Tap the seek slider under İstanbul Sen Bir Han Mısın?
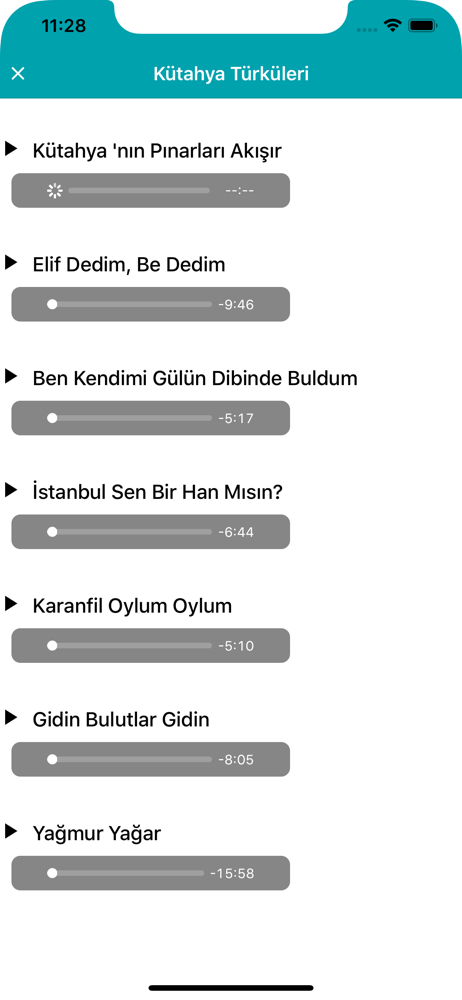The width and height of the screenshot is (462, 1000). (x=130, y=531)
